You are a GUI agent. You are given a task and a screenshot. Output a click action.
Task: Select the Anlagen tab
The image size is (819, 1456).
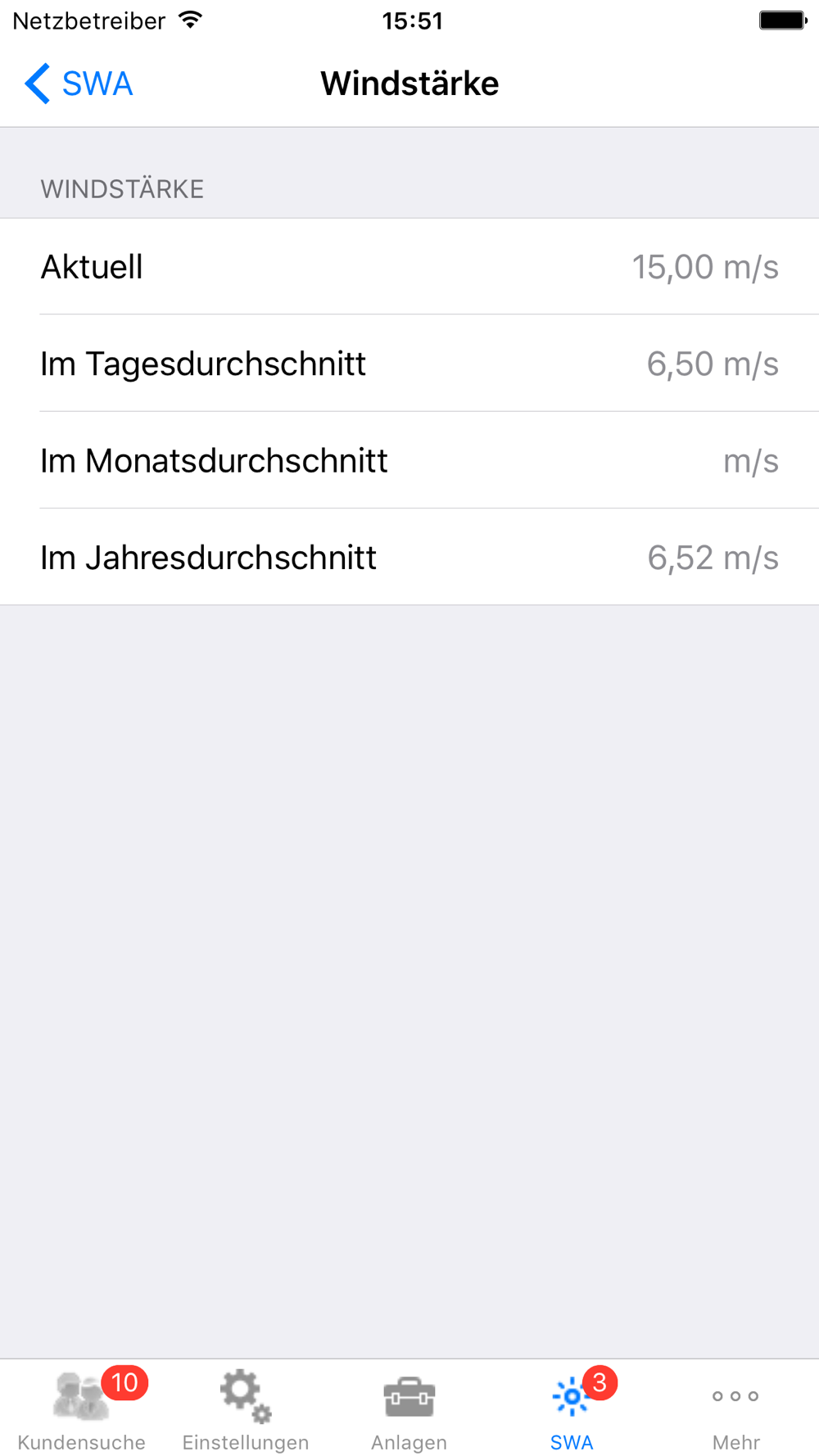pyautogui.click(x=409, y=1409)
